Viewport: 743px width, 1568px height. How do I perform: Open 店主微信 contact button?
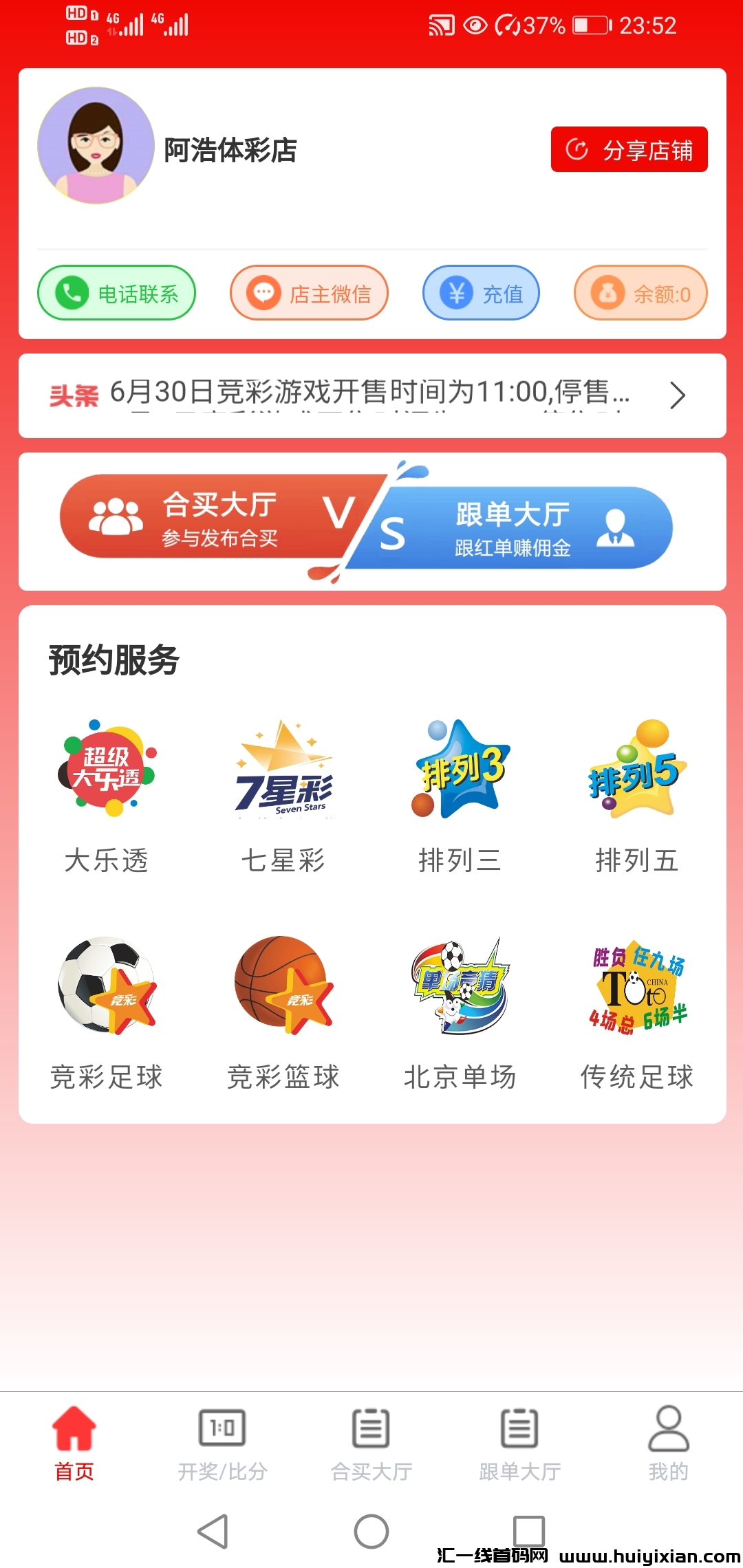[309, 293]
